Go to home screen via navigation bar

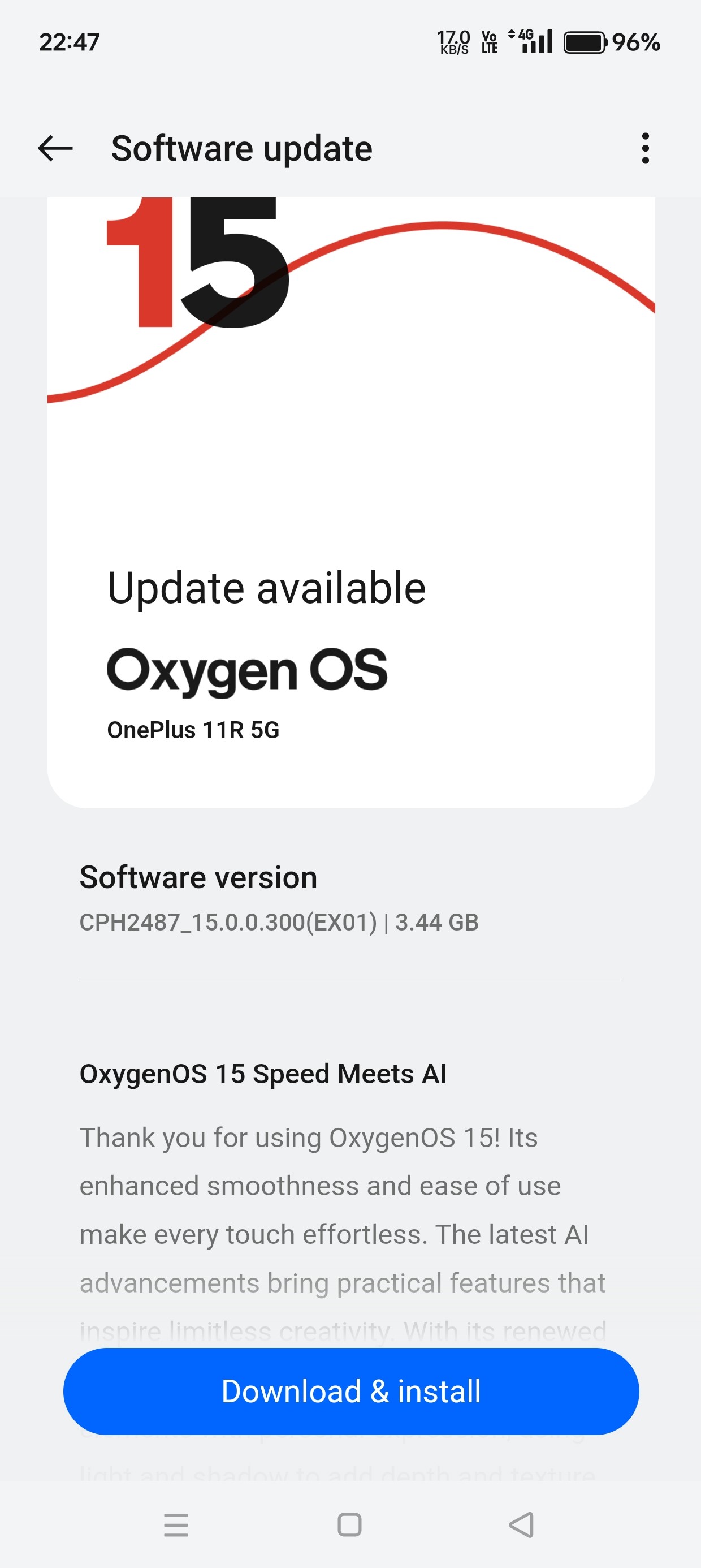[x=349, y=1525]
